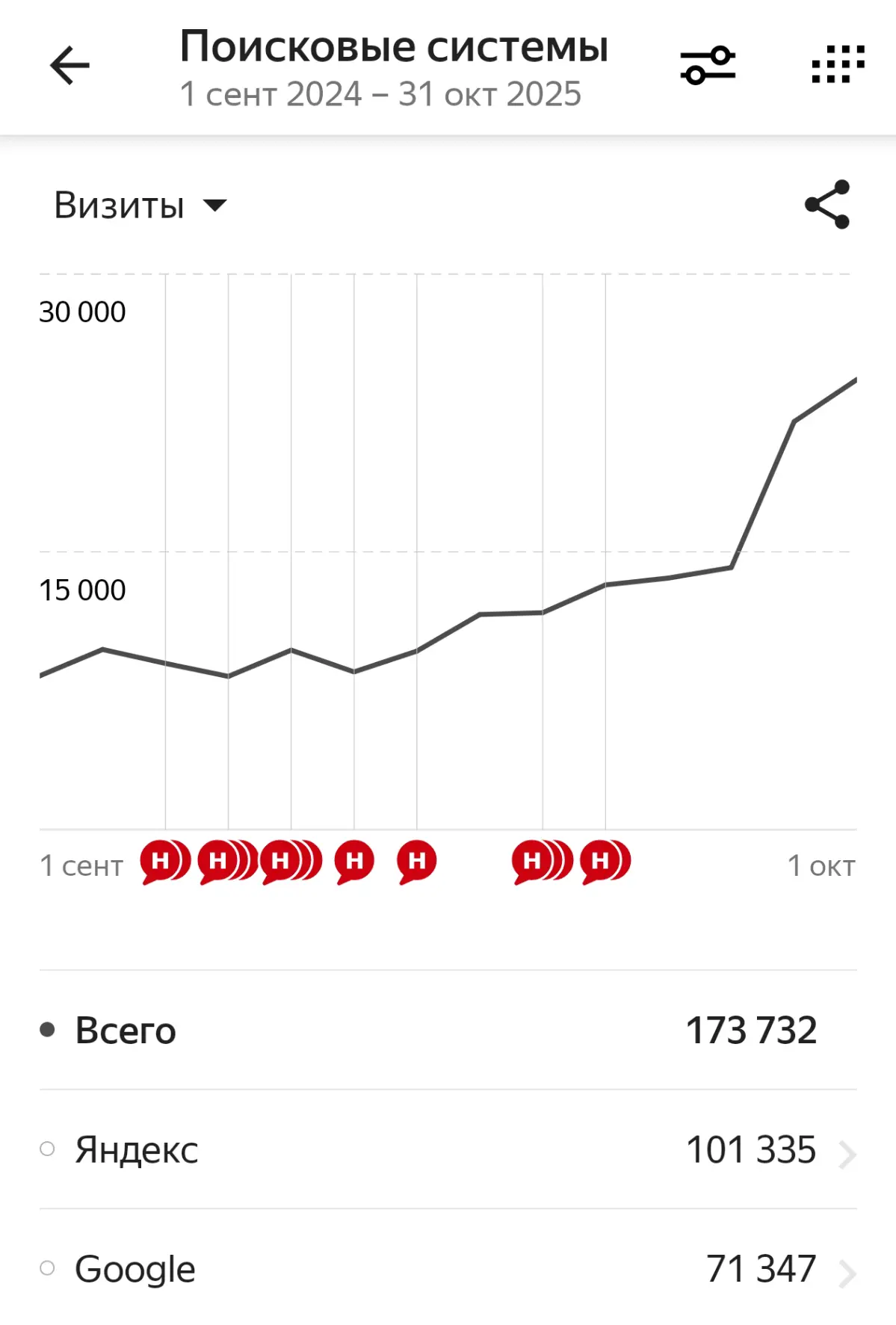Share the search engines chart

pyautogui.click(x=827, y=204)
